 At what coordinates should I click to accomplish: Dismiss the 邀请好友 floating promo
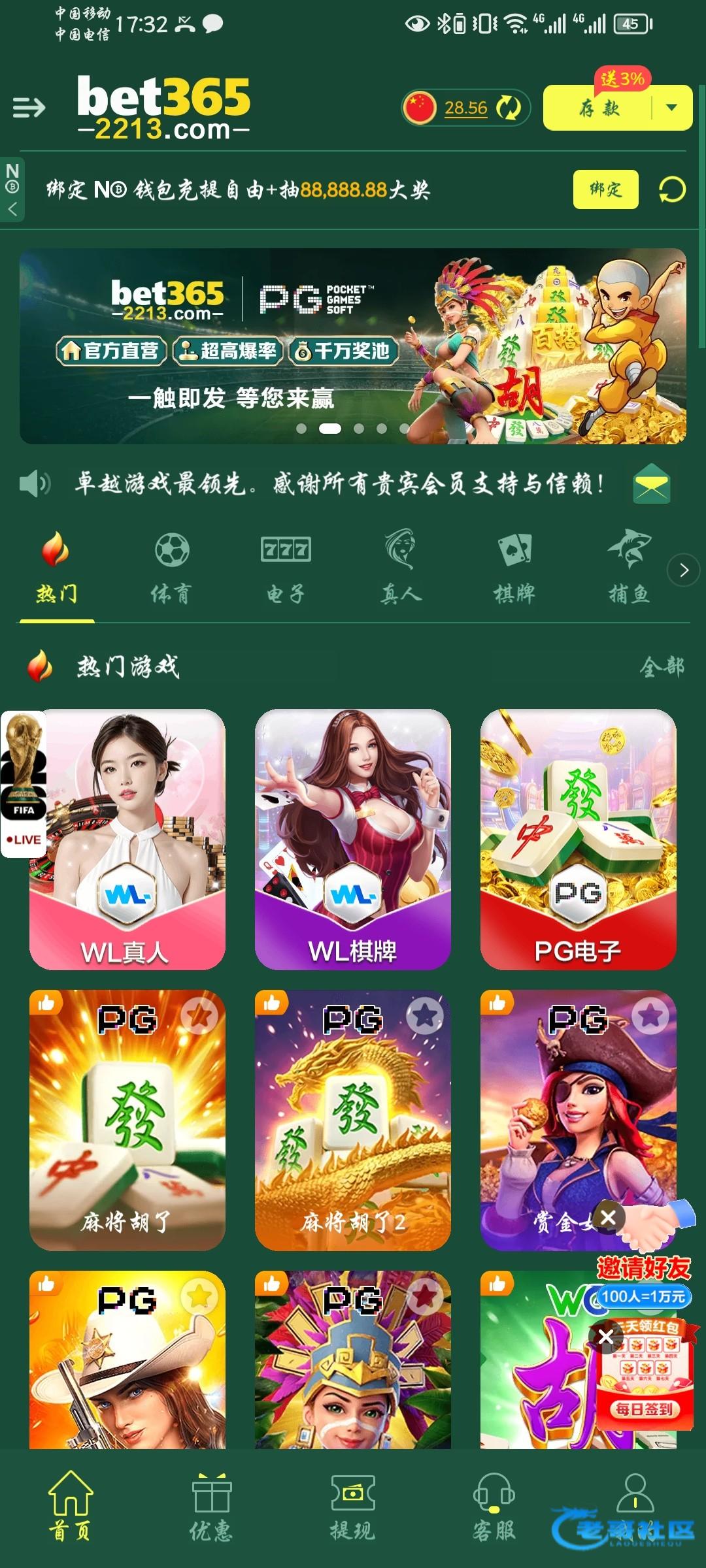608,1217
